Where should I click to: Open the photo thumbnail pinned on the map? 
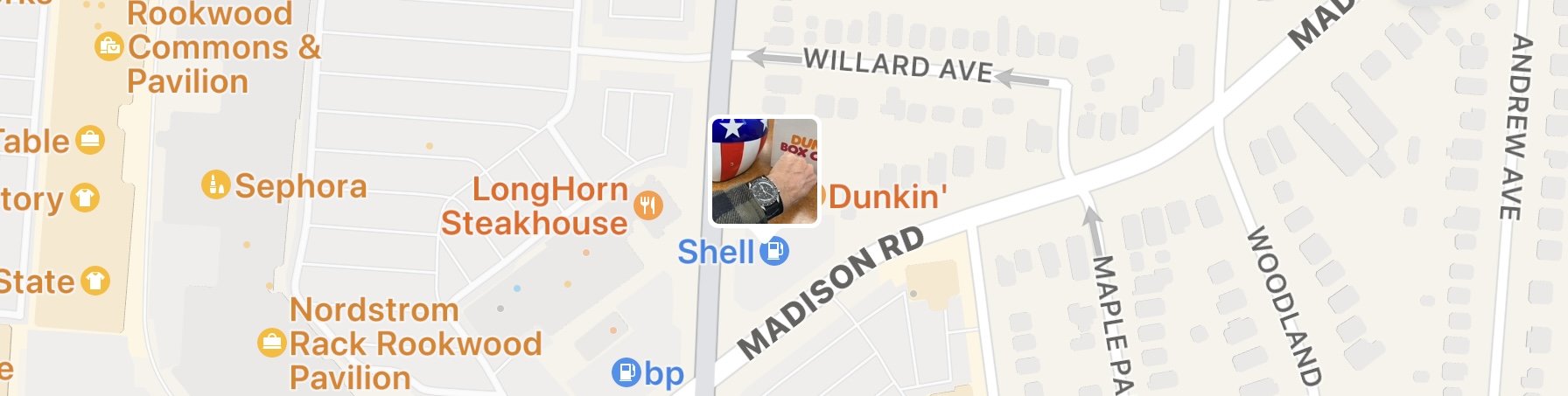(764, 171)
